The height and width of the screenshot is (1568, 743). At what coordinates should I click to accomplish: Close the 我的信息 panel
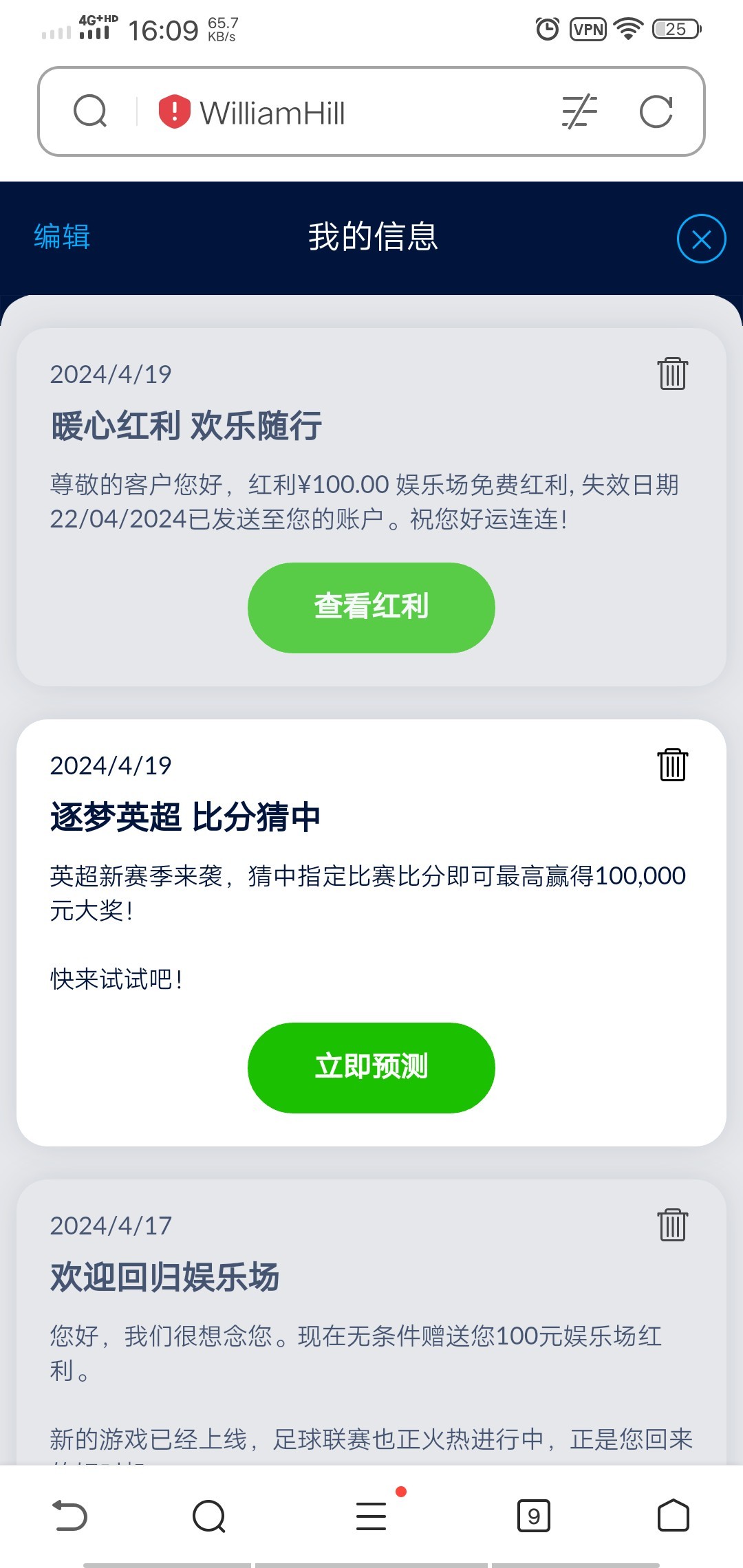pos(701,239)
